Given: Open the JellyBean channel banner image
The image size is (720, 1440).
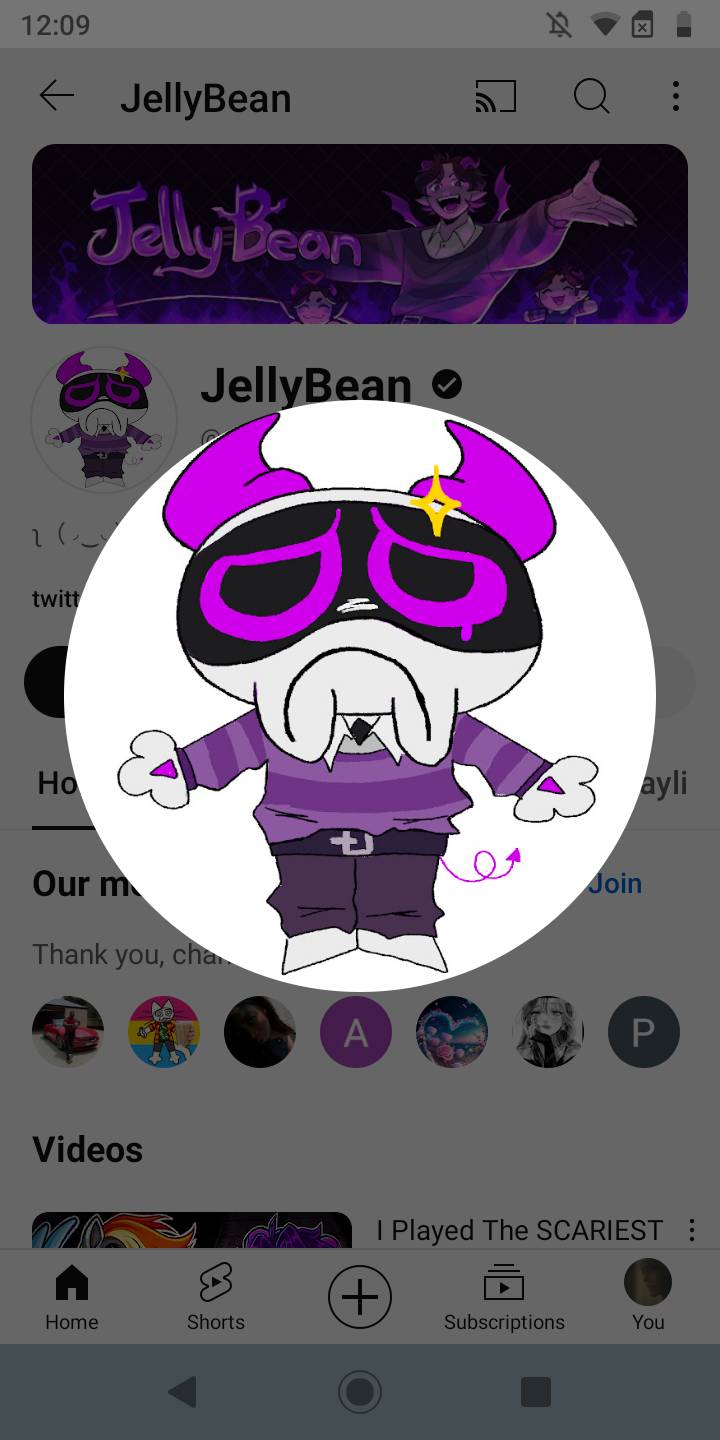Looking at the screenshot, I should [360, 234].
